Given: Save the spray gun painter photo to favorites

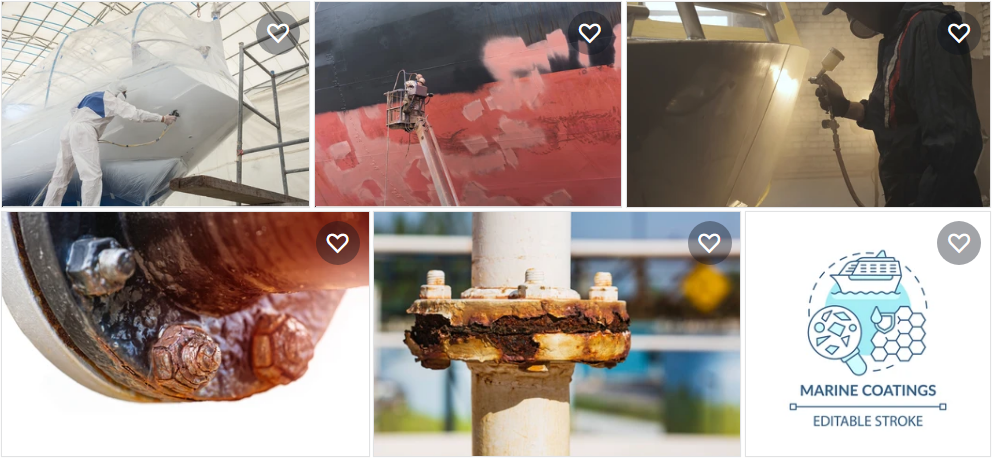Looking at the screenshot, I should pyautogui.click(x=959, y=33).
